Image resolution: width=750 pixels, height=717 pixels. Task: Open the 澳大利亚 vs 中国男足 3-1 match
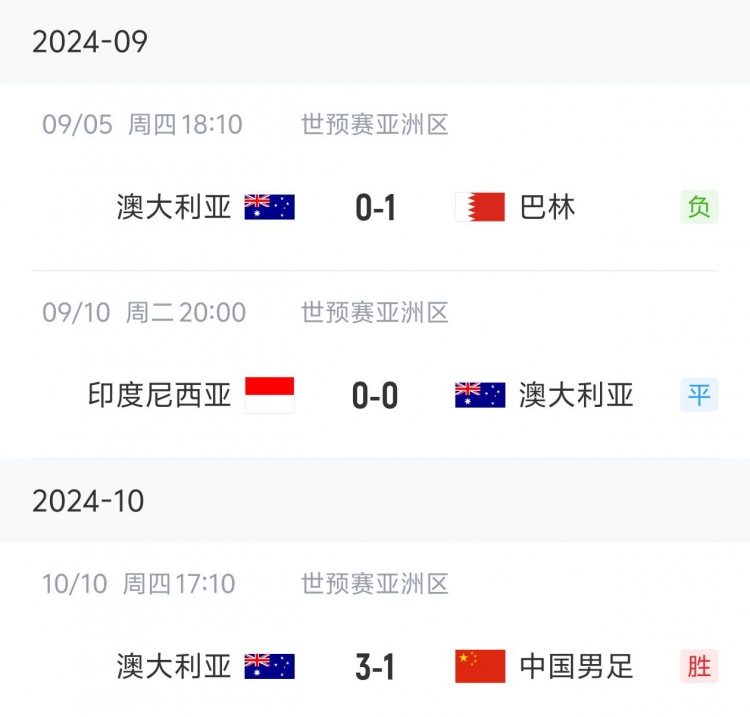[375, 665]
